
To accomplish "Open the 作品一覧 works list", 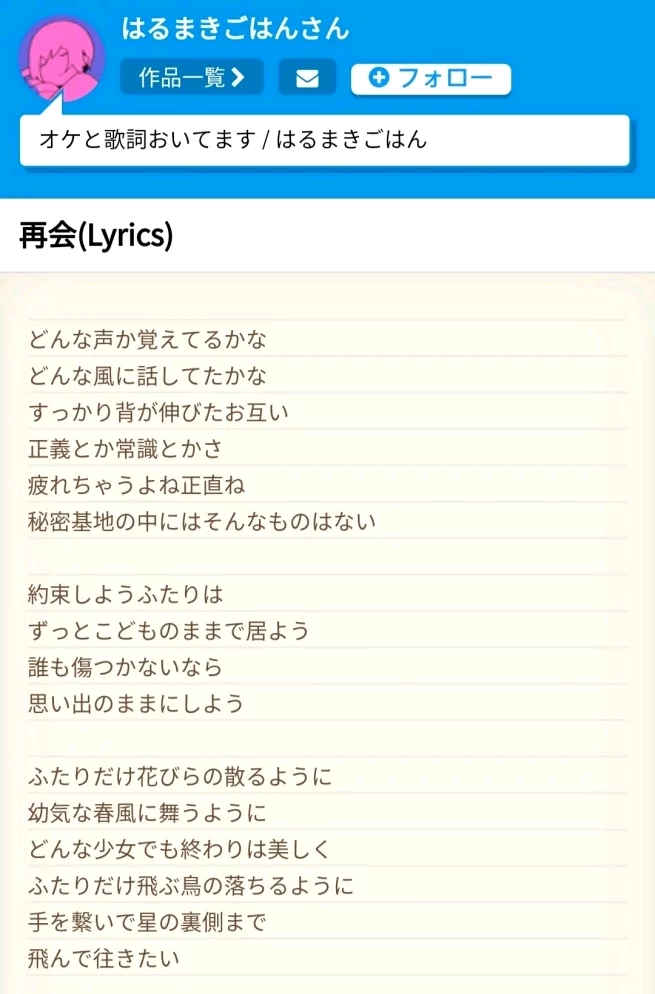I will pyautogui.click(x=192, y=78).
